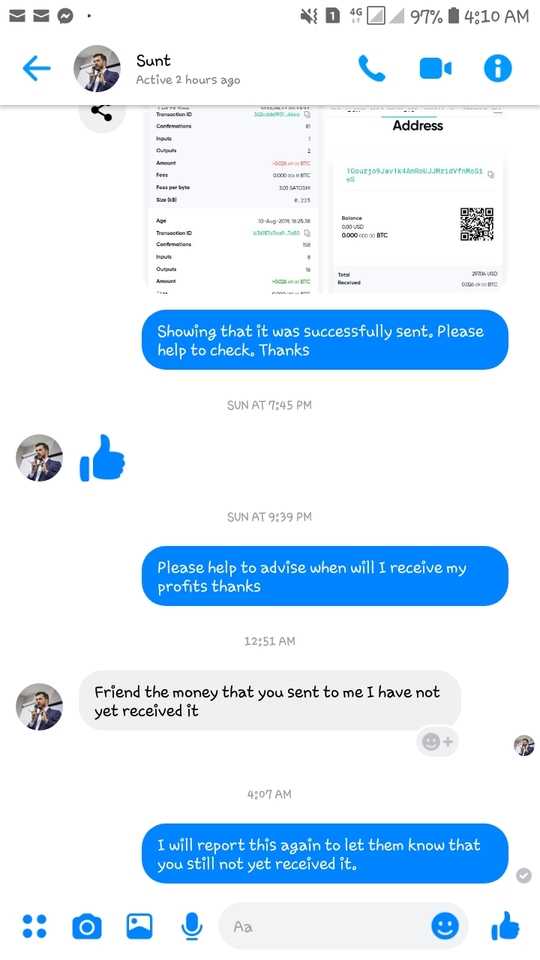Open conversation info for Sunt

pos(498,69)
